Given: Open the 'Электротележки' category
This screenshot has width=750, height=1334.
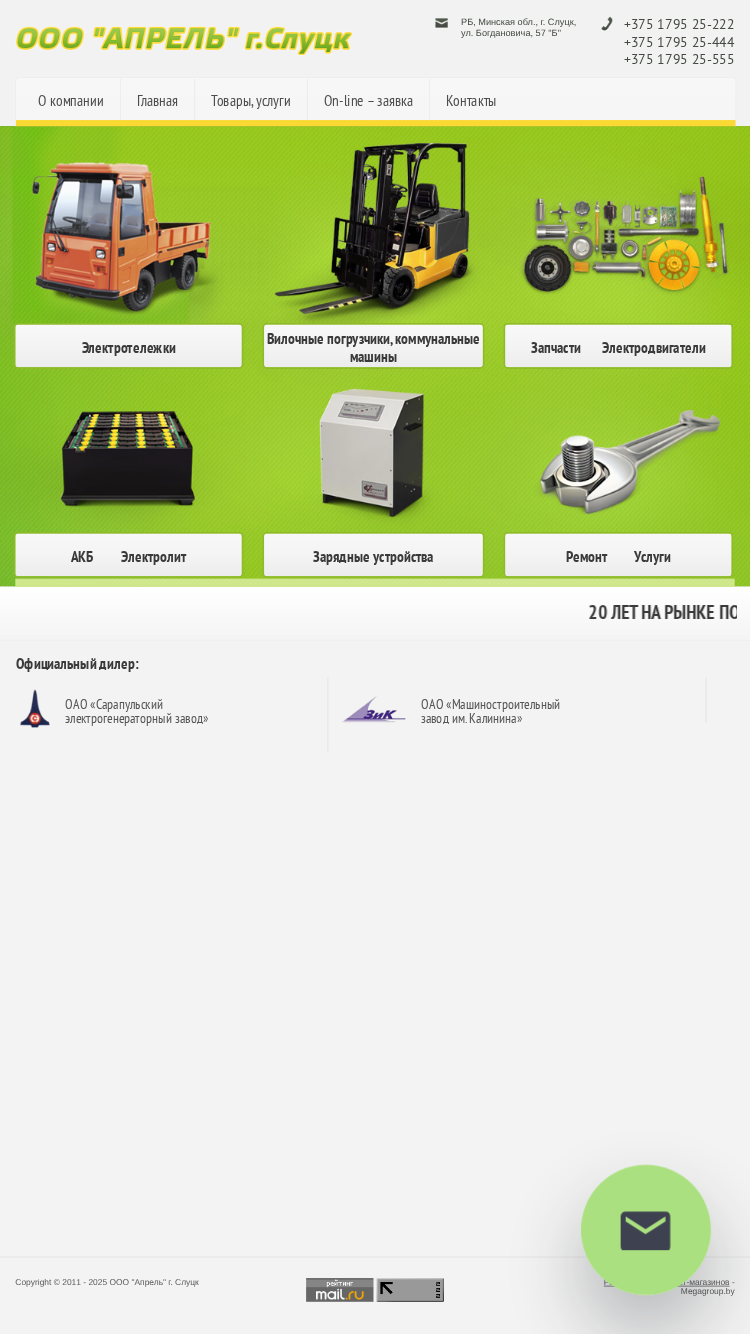Looking at the screenshot, I should 128,347.
